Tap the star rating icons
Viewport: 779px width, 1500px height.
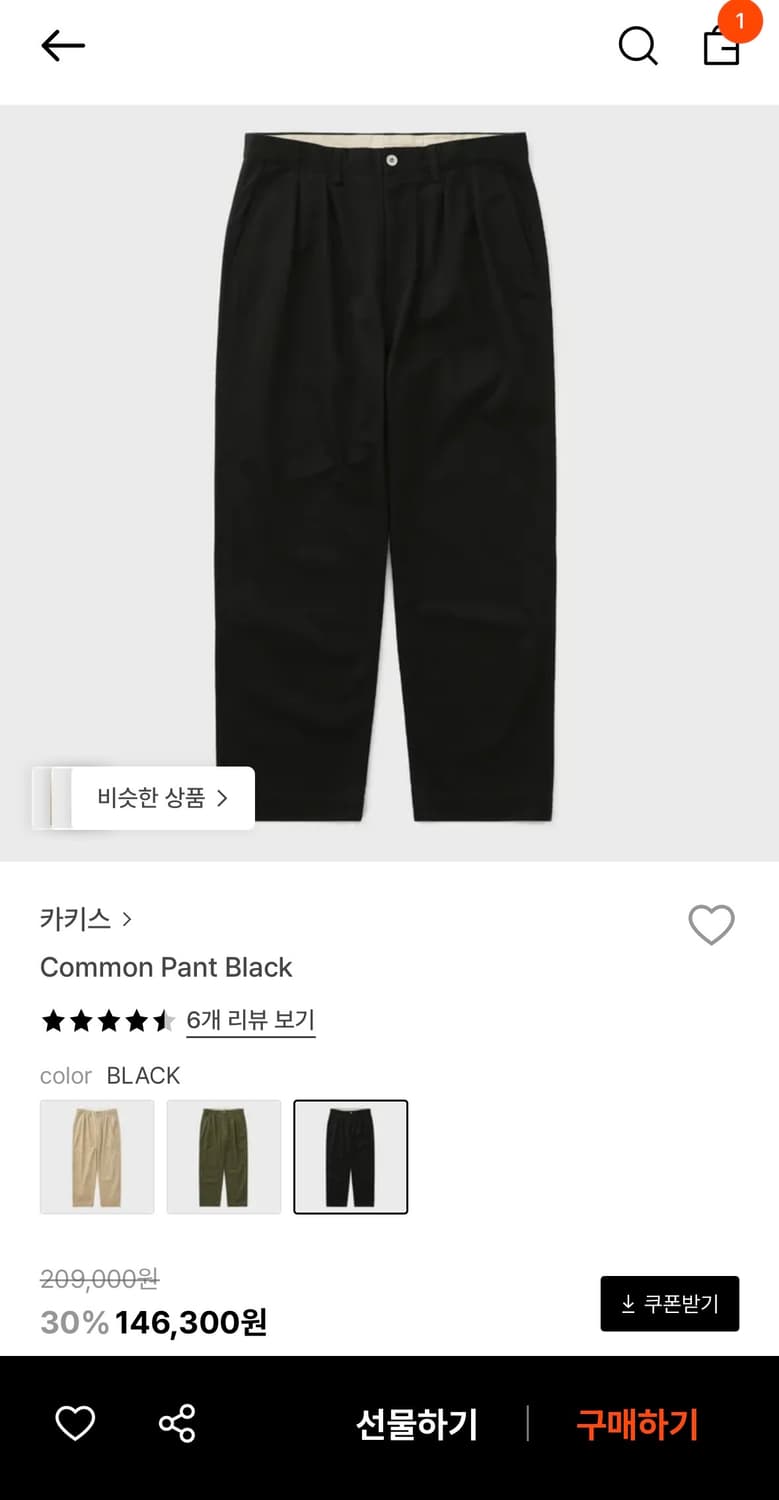pyautogui.click(x=107, y=1020)
